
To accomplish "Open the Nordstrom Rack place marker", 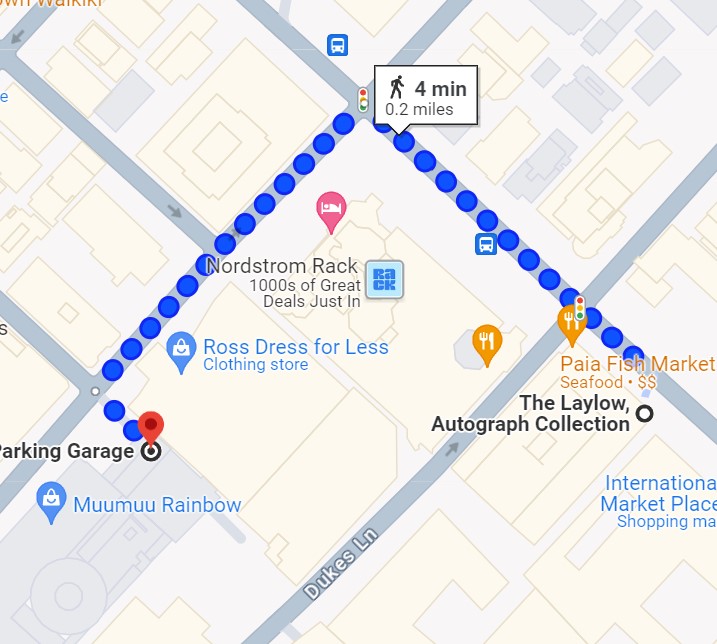I will pyautogui.click(x=384, y=280).
